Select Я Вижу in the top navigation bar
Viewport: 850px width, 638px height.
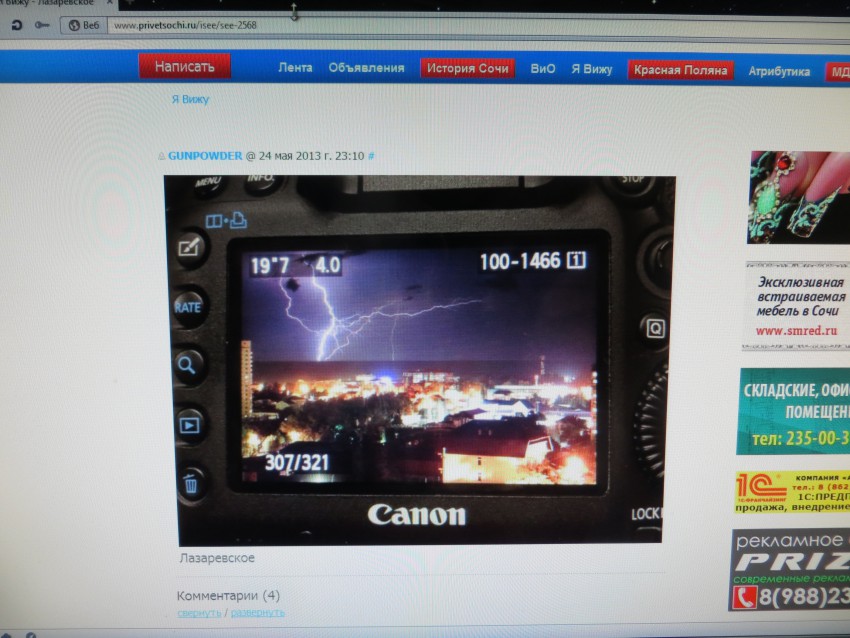click(x=591, y=69)
